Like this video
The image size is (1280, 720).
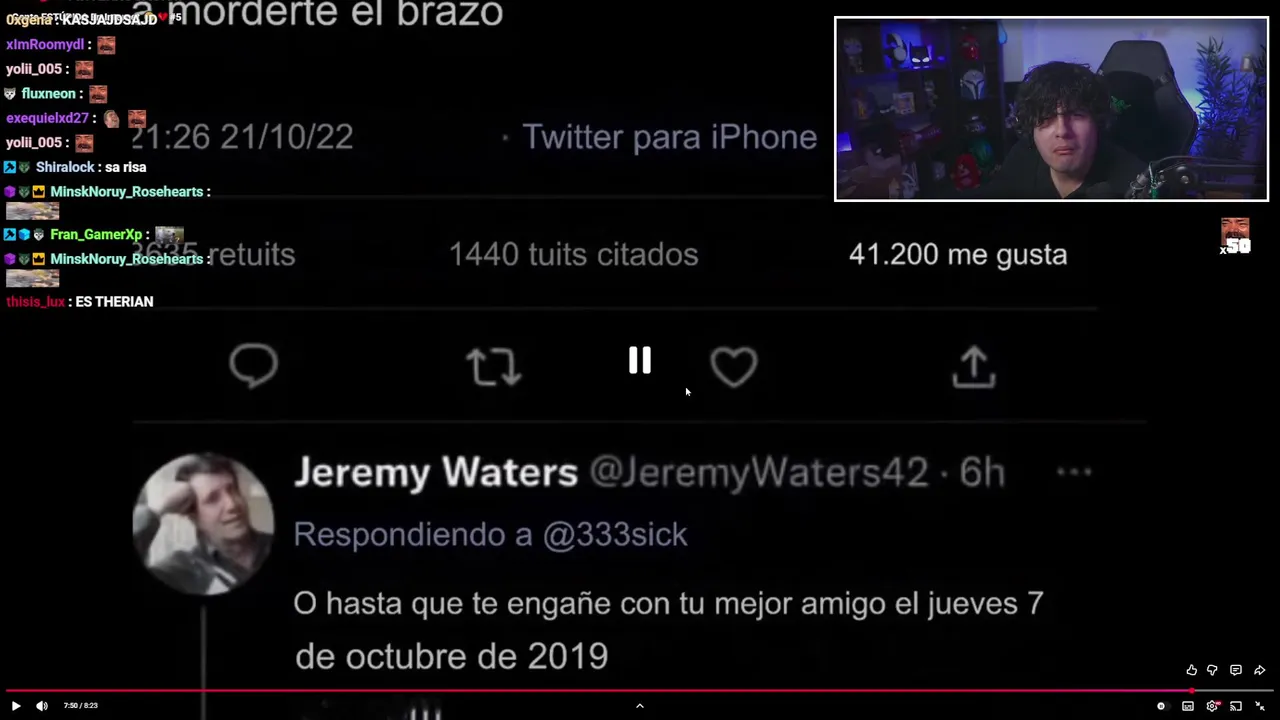tap(1191, 670)
